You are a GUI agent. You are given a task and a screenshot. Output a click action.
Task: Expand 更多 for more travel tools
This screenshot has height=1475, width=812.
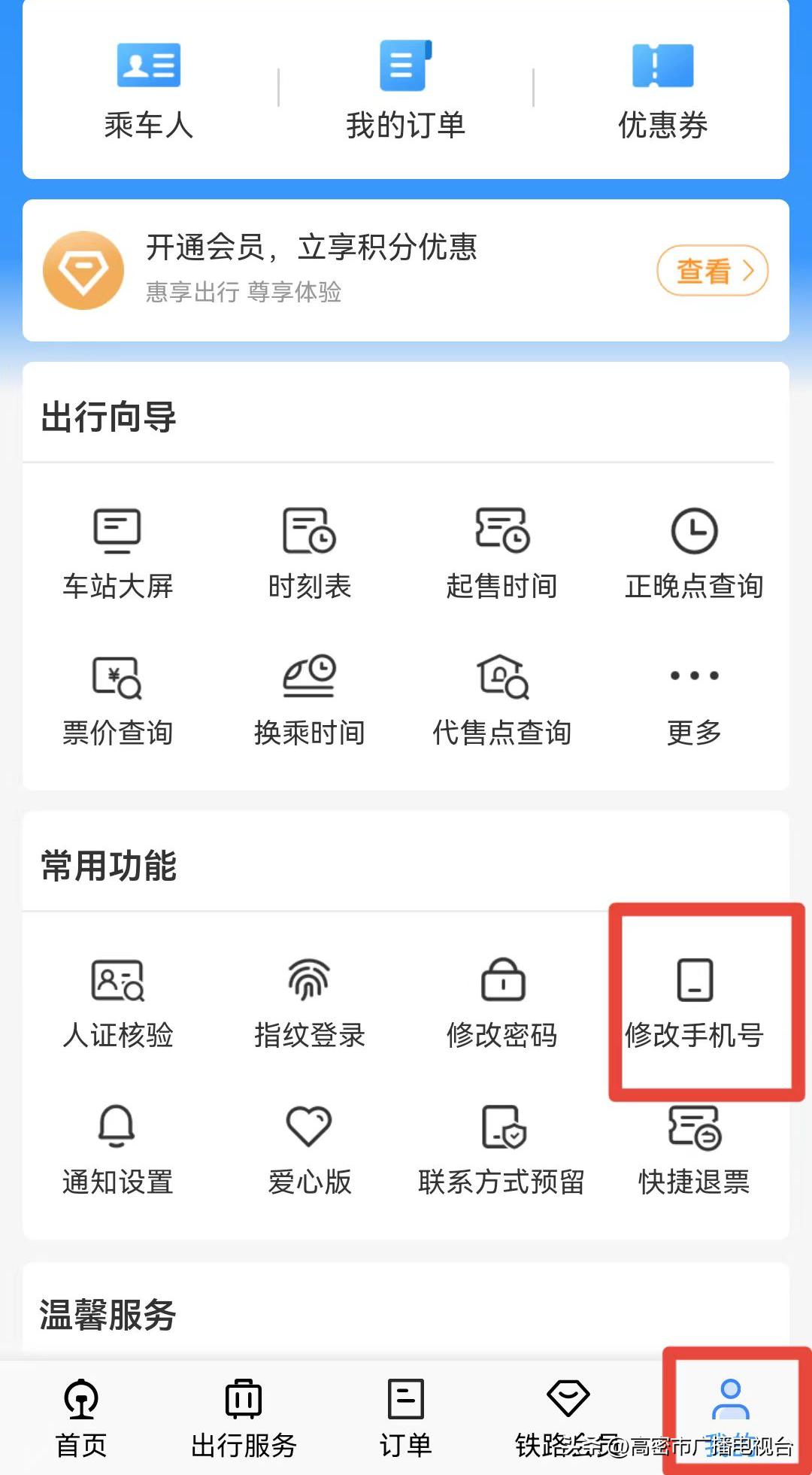pos(693,696)
